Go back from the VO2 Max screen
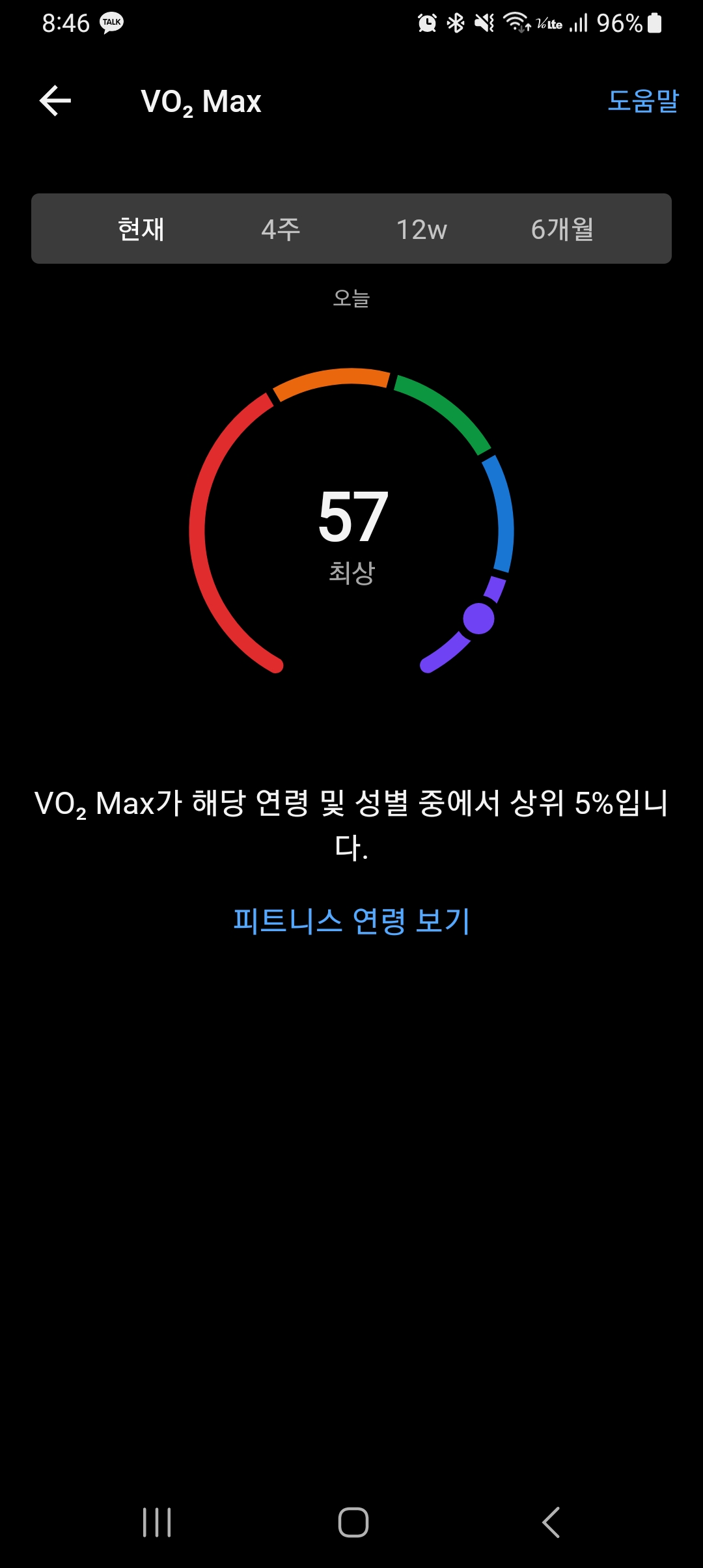703x1568 pixels. click(55, 101)
